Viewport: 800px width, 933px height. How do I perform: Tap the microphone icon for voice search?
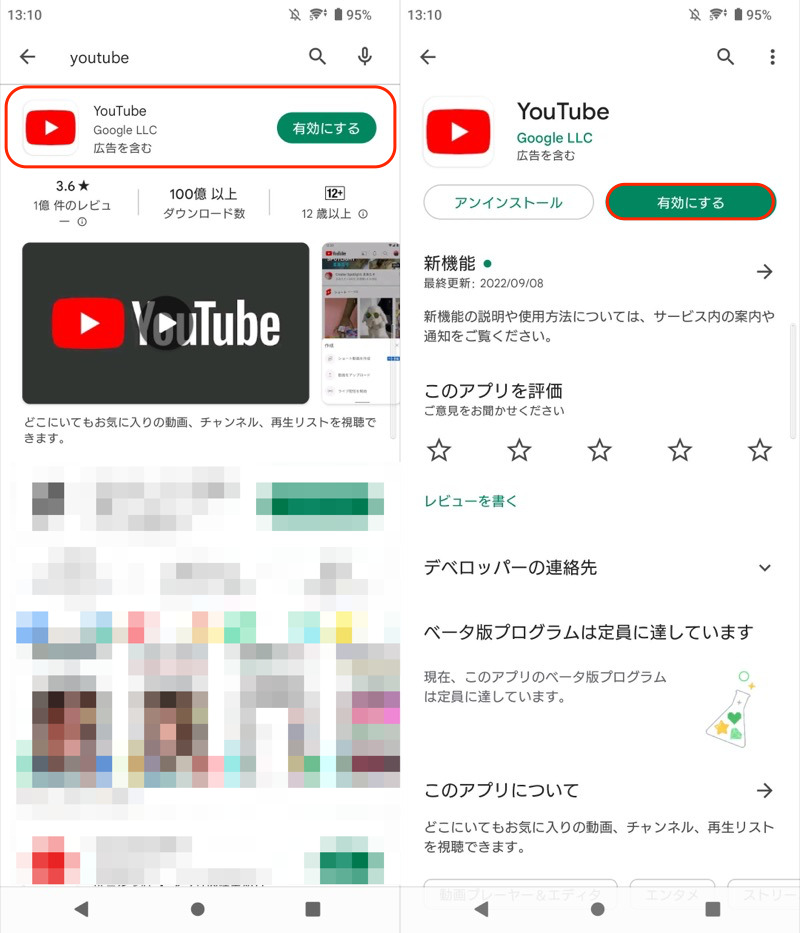point(365,57)
